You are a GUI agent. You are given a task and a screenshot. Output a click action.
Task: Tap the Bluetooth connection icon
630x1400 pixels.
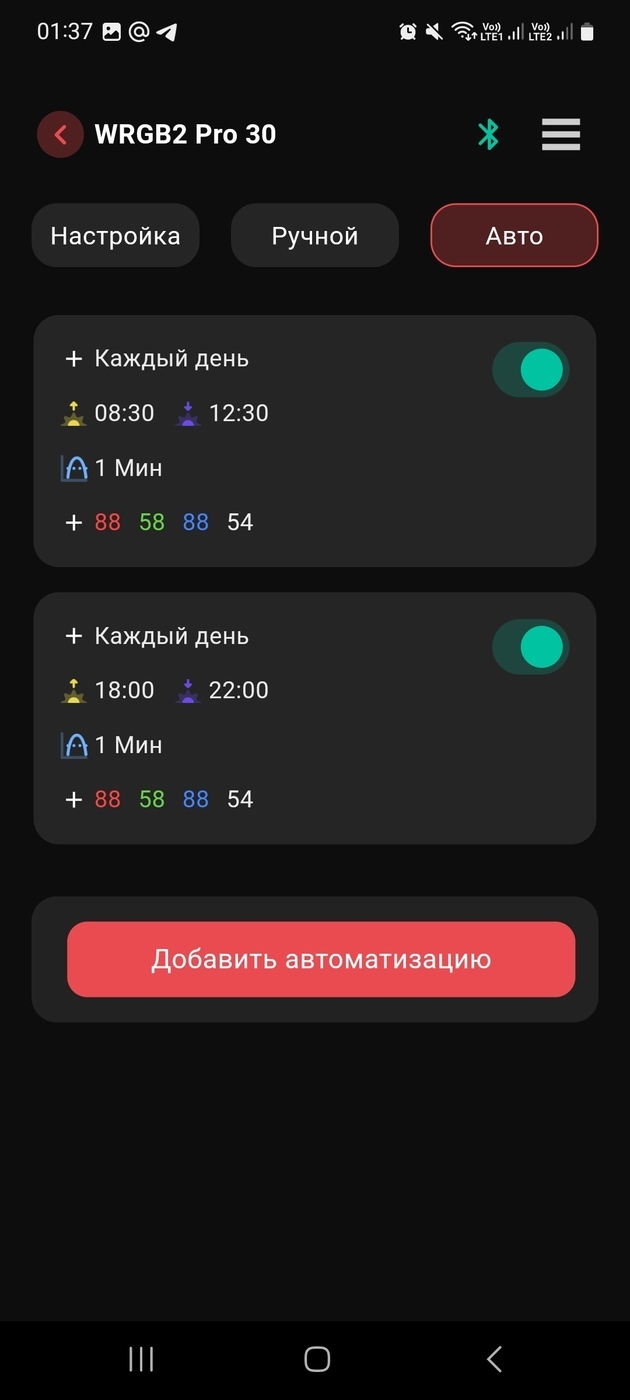(488, 134)
